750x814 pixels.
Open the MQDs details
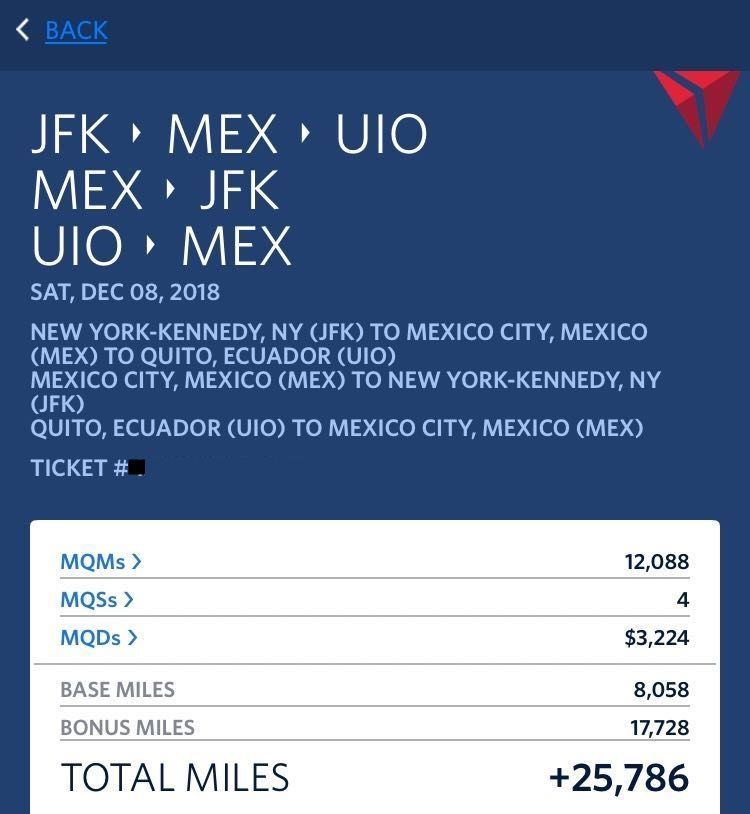coord(99,637)
